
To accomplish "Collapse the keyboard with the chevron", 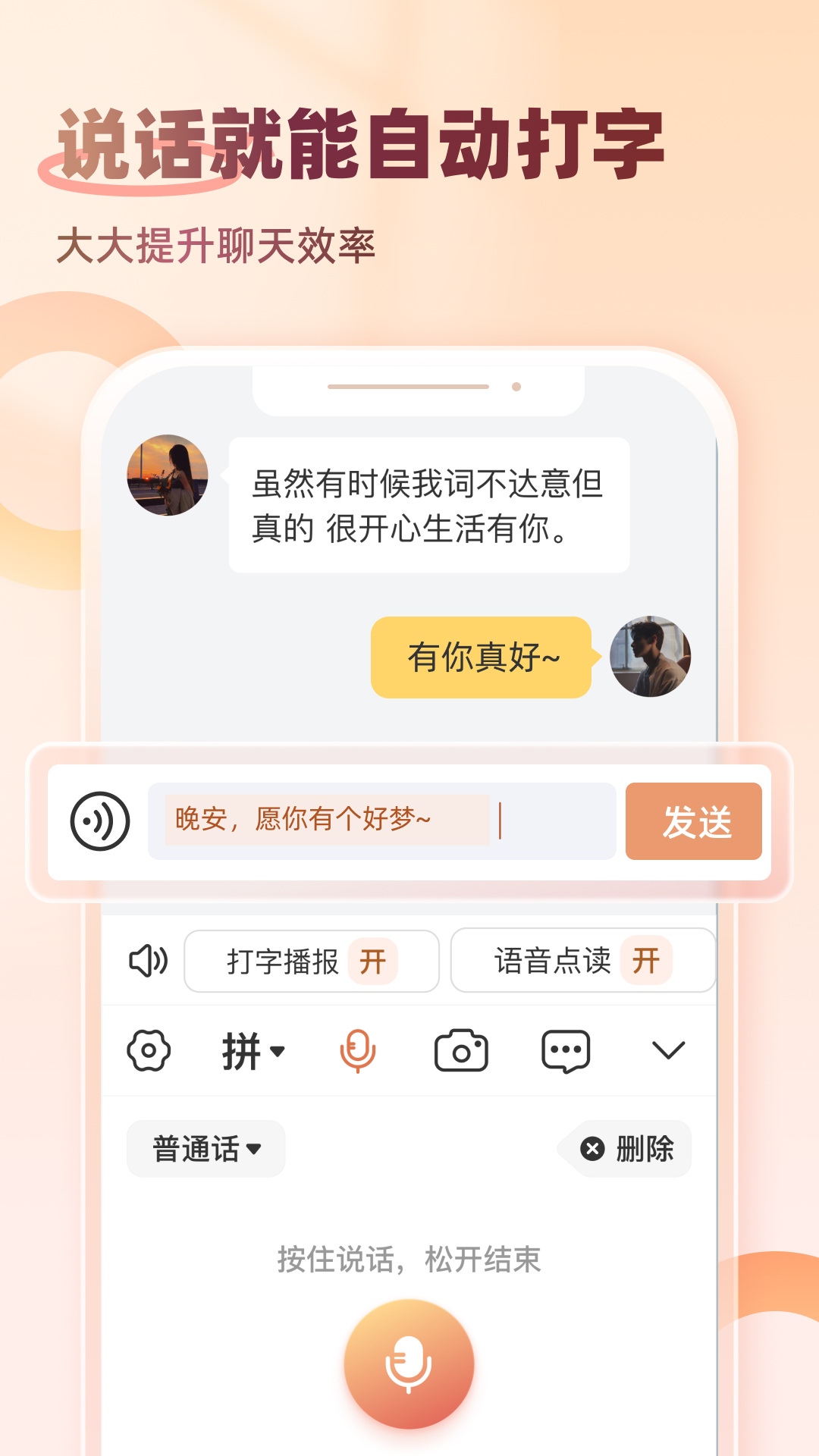I will pyautogui.click(x=667, y=1050).
